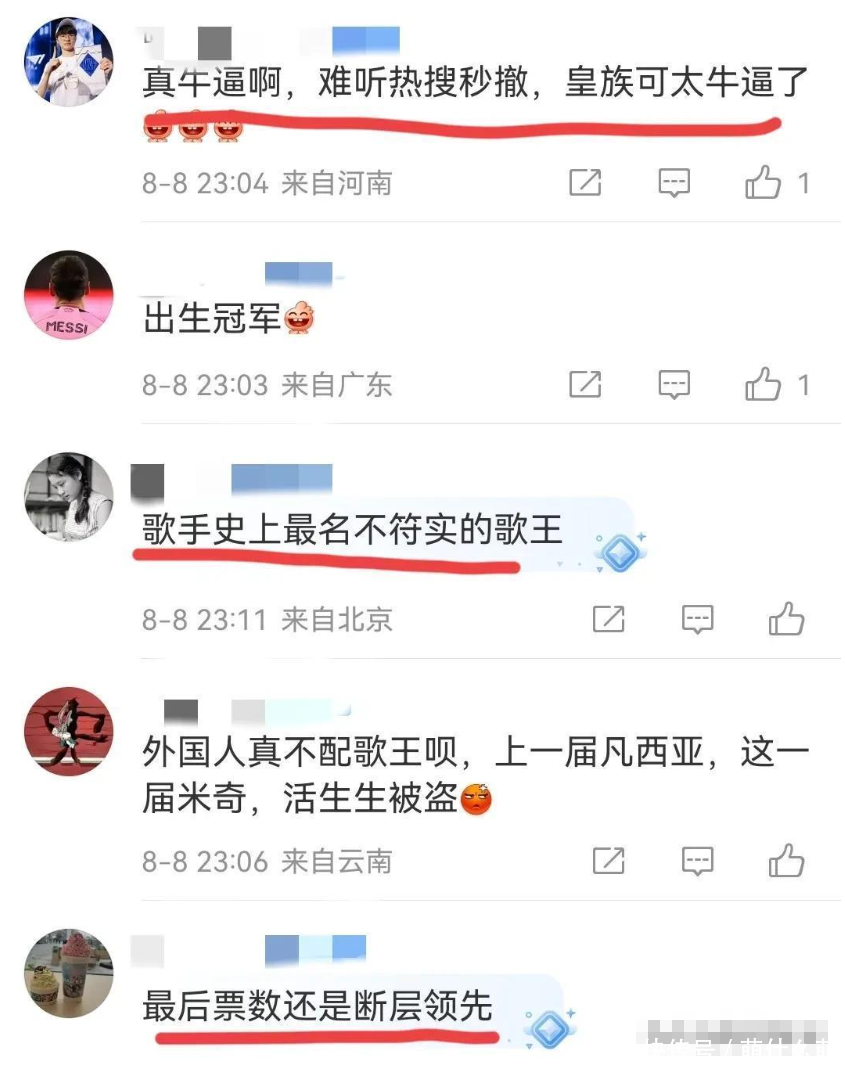Open the Messi jersey avatar's profile
This screenshot has width=845, height=1067.
point(68,295)
